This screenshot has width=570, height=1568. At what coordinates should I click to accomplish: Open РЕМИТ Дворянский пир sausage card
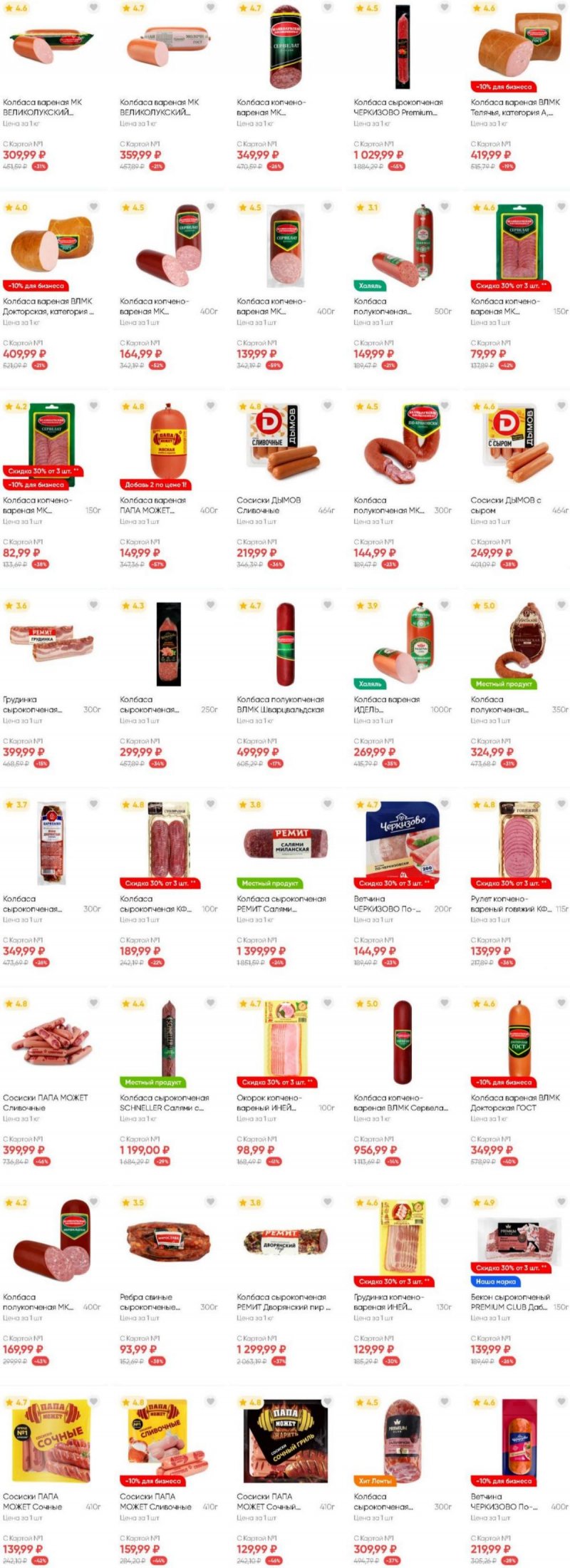(x=281, y=1301)
